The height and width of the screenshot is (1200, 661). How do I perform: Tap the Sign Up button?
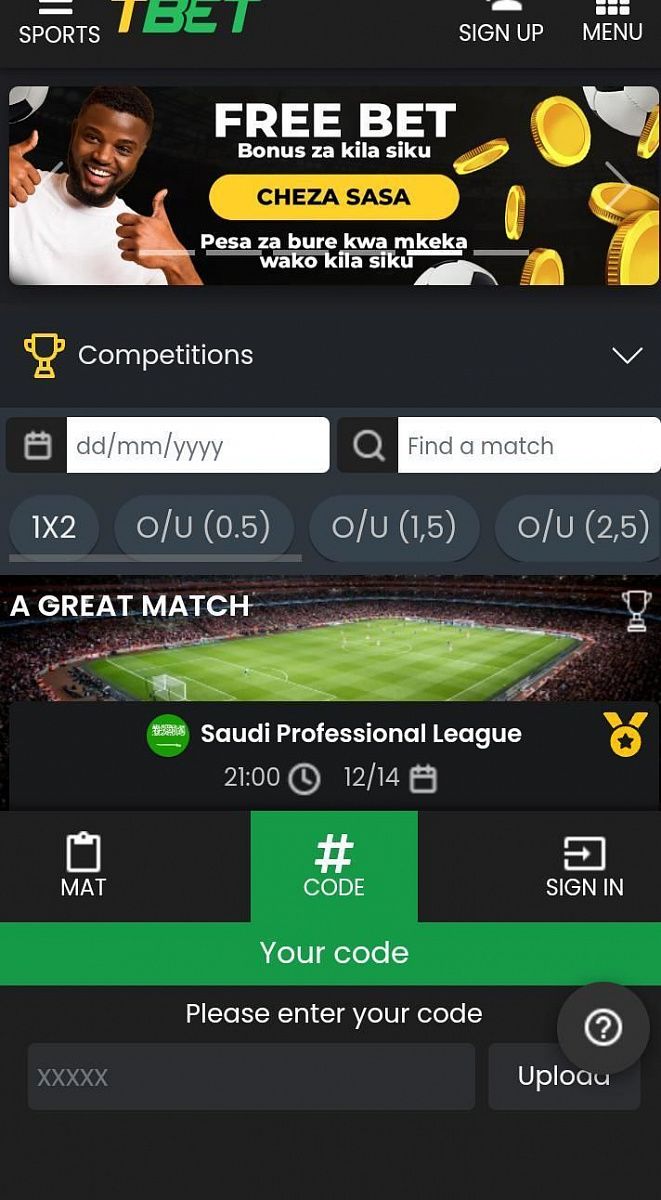pyautogui.click(x=501, y=23)
